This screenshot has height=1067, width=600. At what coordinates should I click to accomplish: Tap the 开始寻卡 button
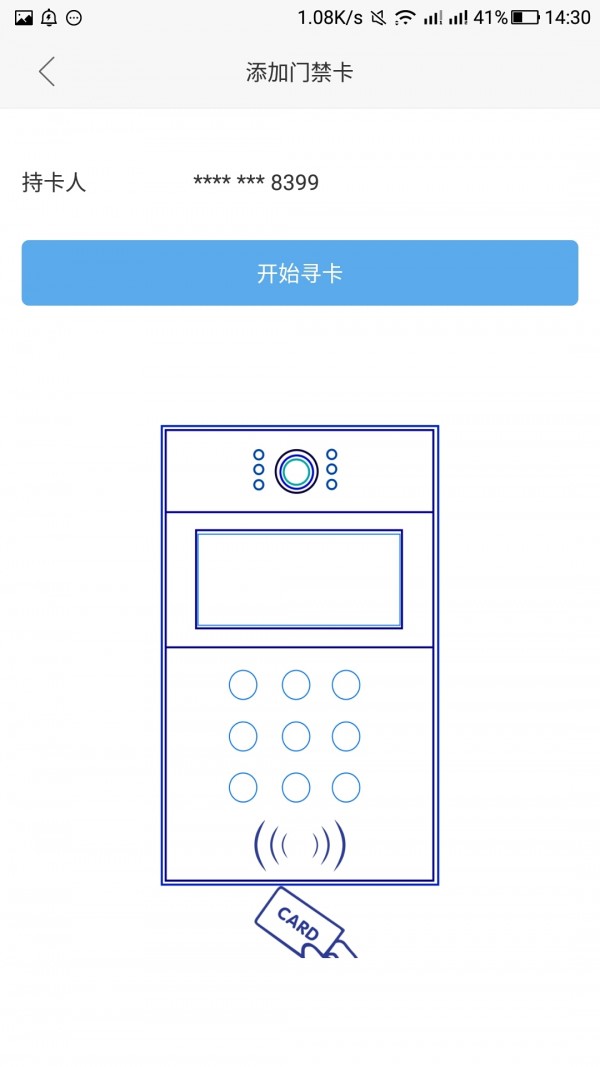click(x=300, y=273)
